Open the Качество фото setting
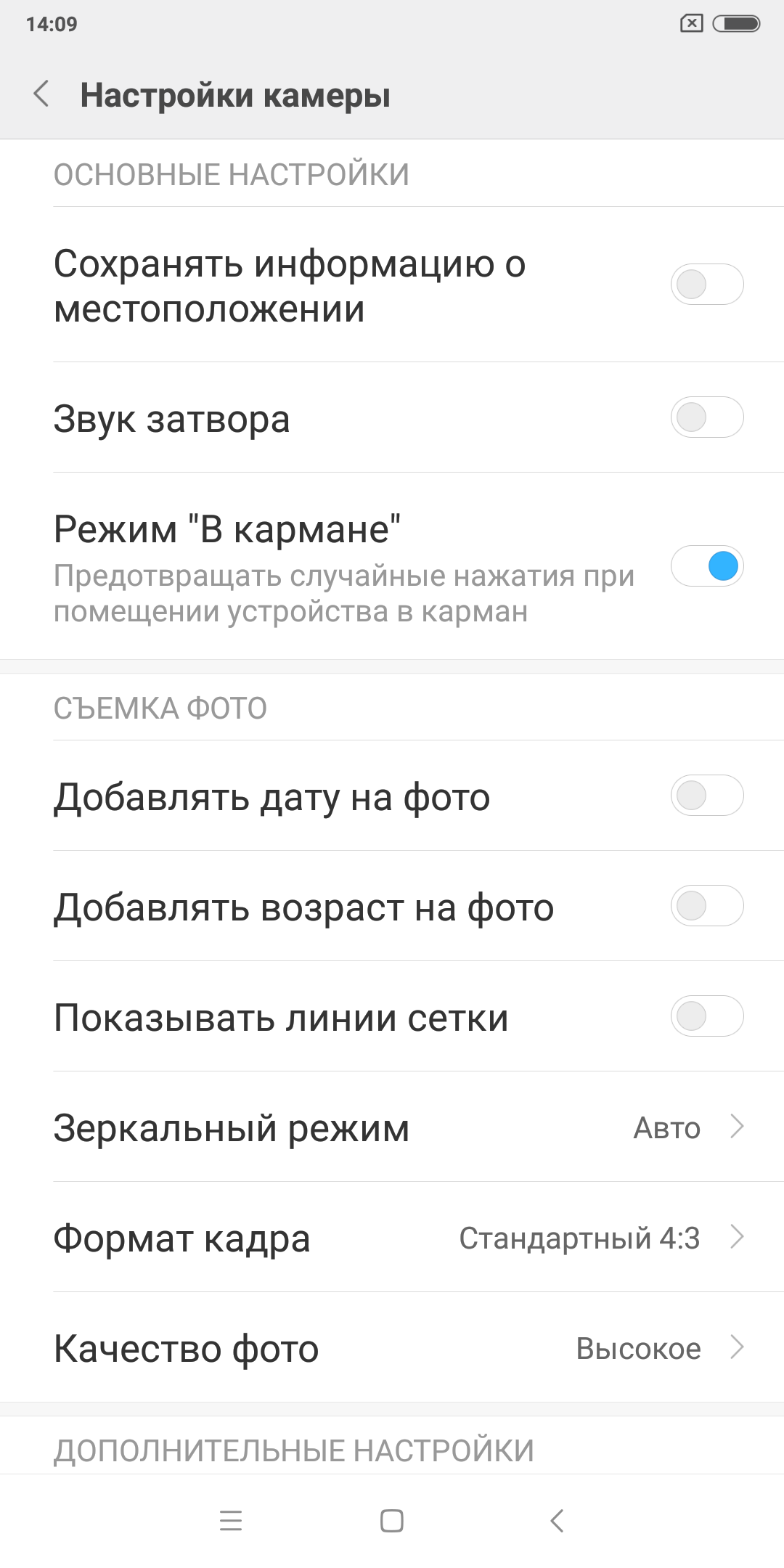The image size is (784, 1568). tap(392, 1347)
